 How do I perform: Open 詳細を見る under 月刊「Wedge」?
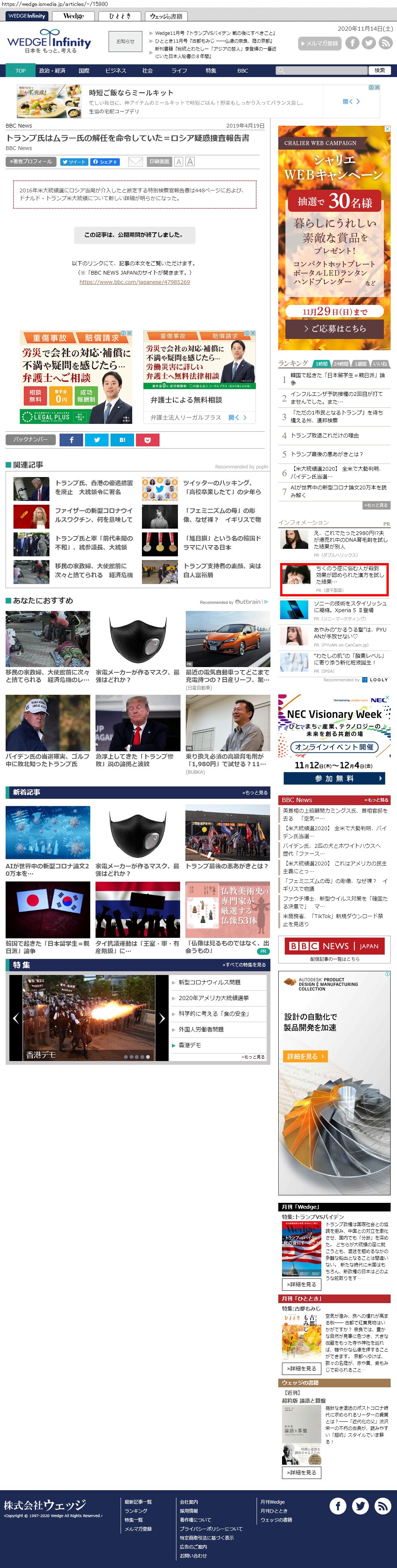(302, 1284)
